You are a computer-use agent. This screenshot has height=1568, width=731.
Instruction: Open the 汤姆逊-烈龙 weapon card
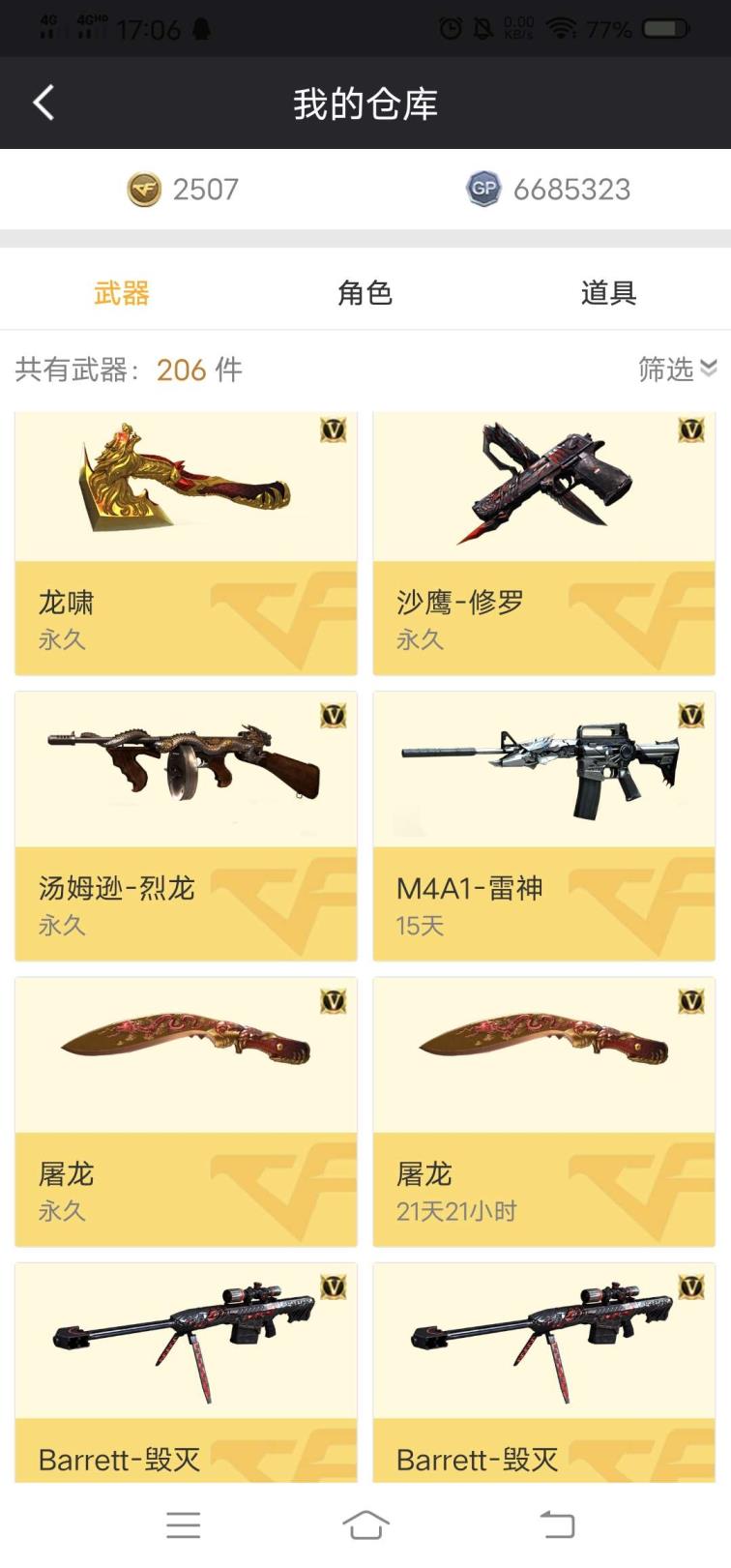point(186,826)
